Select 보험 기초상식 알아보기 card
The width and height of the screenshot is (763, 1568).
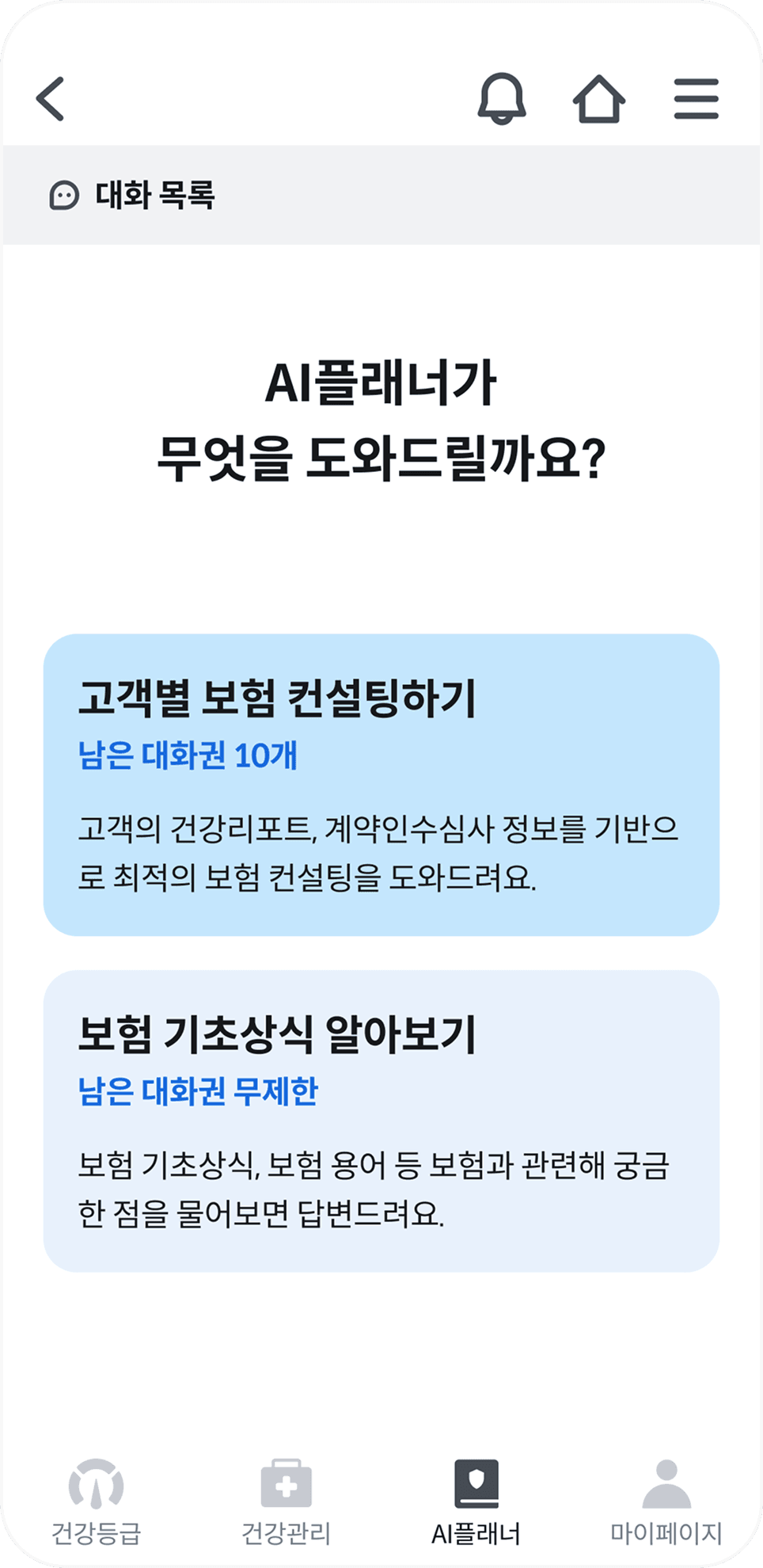coord(381,1121)
